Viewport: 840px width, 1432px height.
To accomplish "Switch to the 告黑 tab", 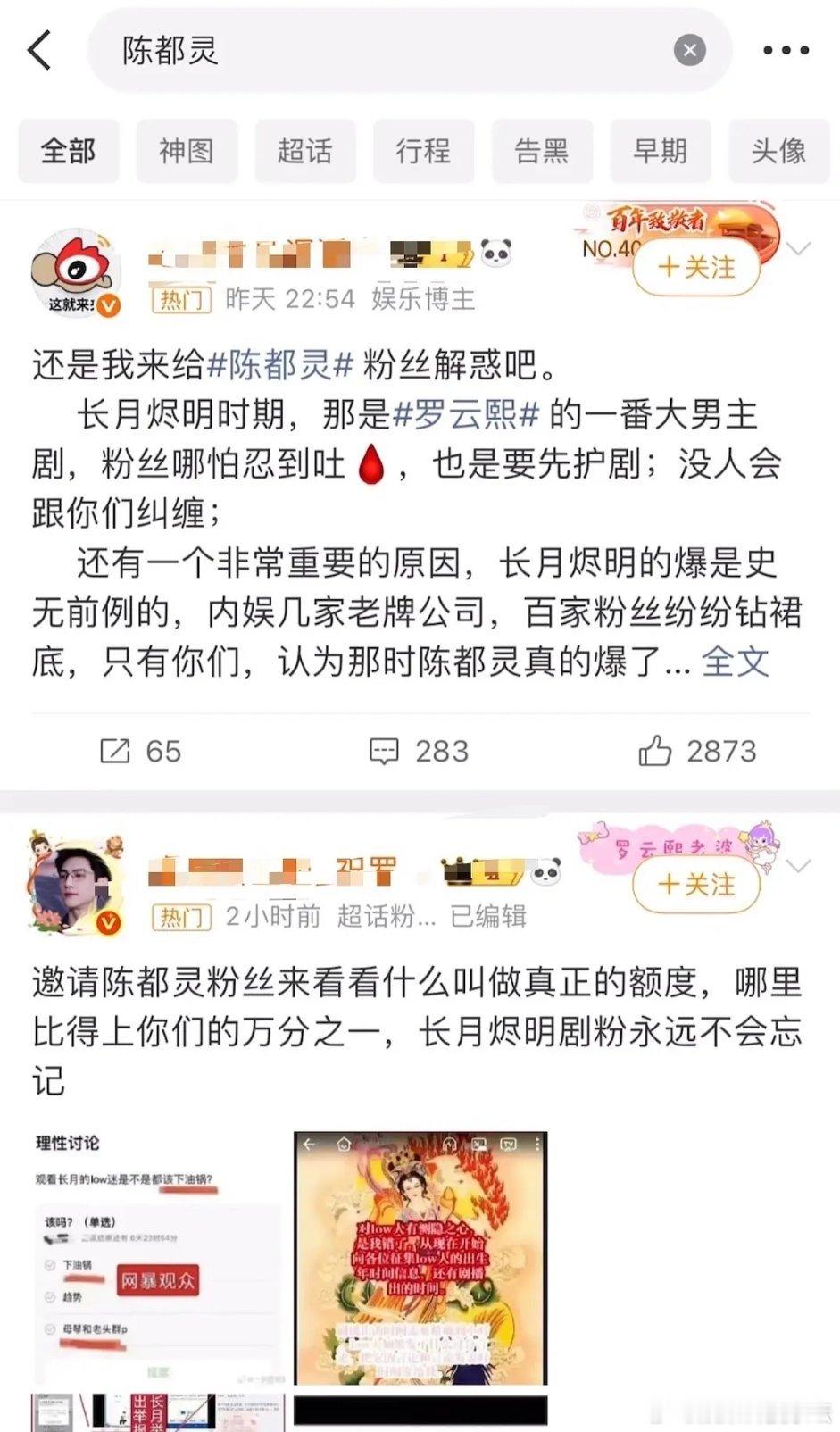I will pos(542,151).
